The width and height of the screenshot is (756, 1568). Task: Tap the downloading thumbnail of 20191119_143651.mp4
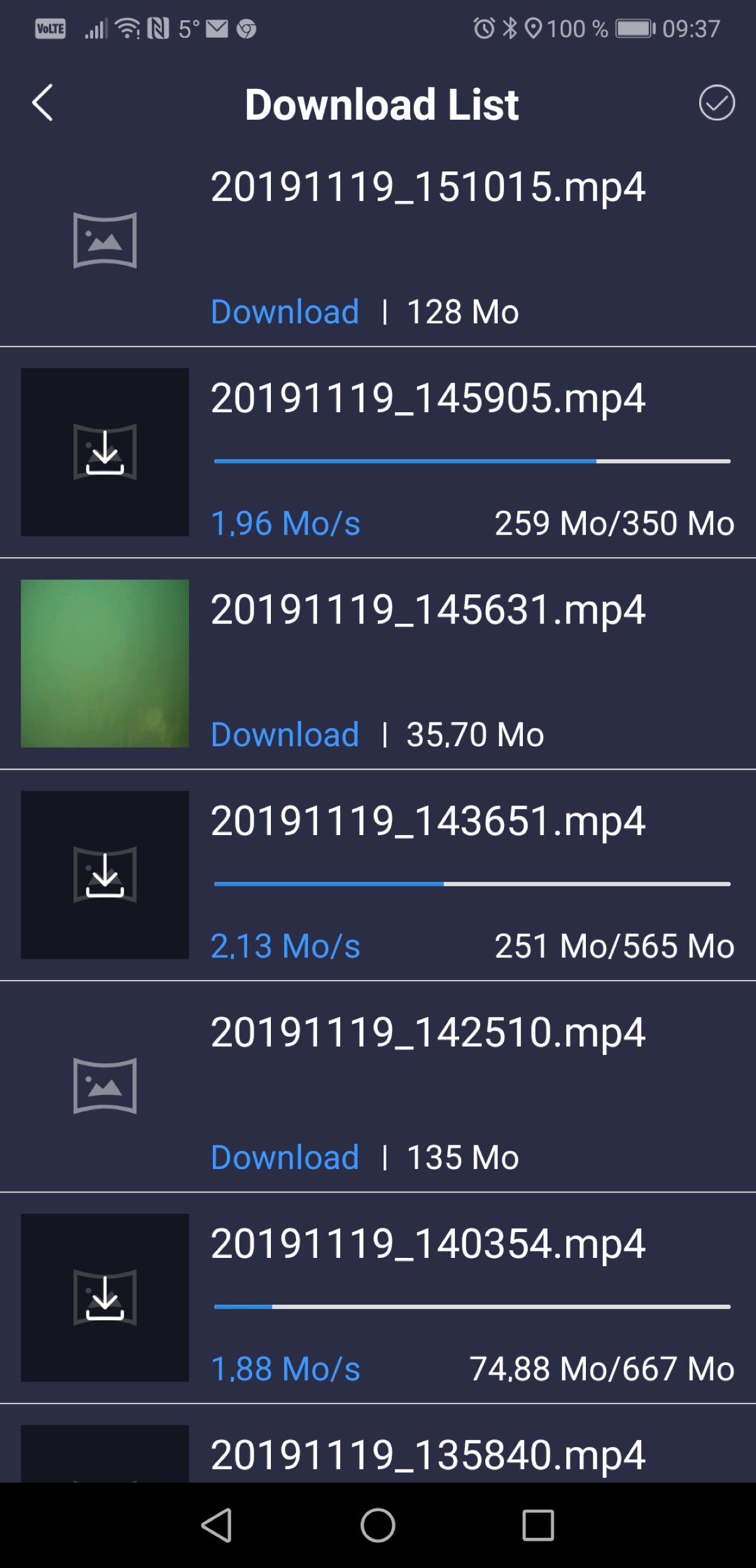[x=105, y=875]
